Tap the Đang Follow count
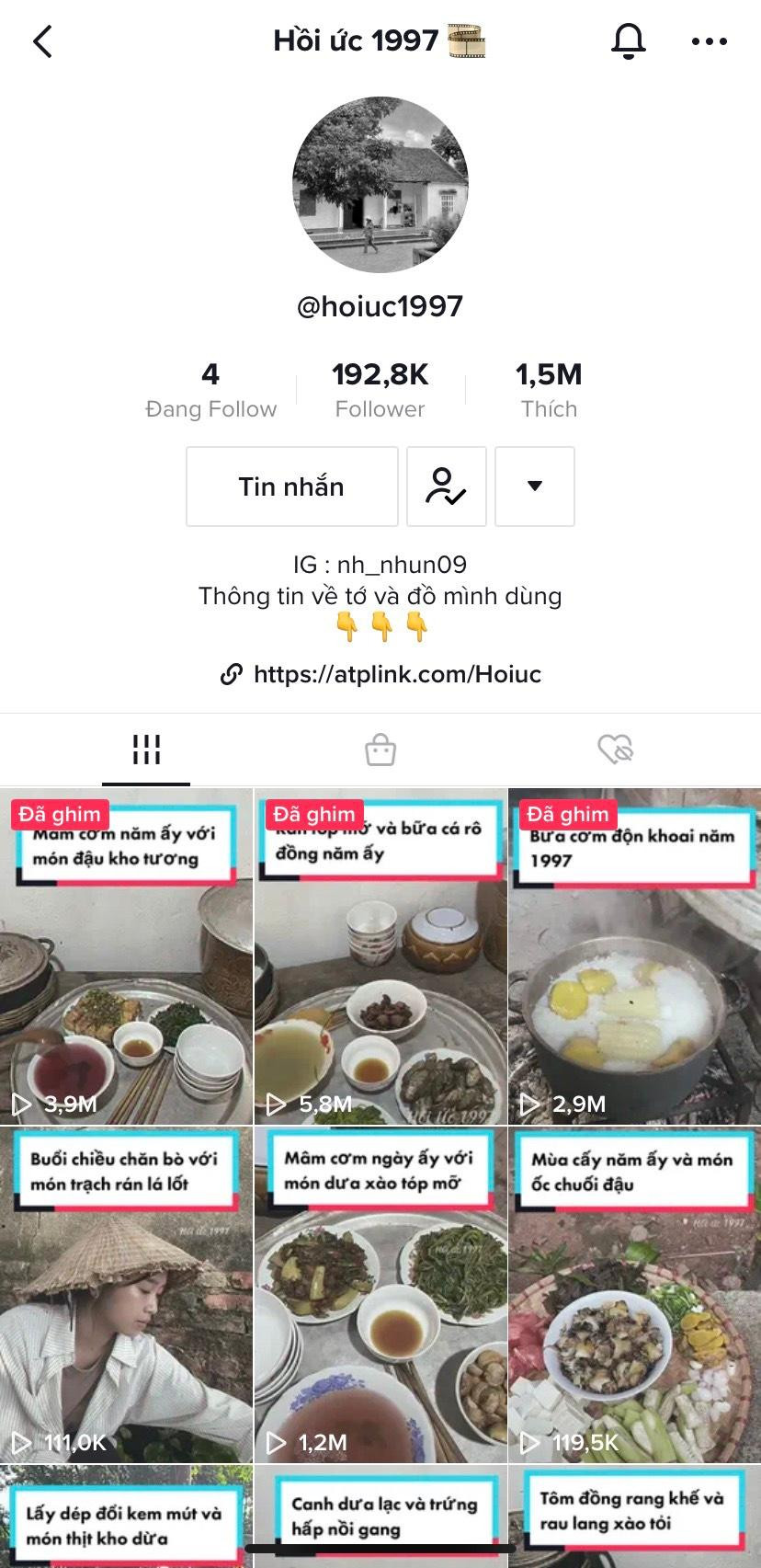This screenshot has height=1568, width=761. [x=210, y=387]
